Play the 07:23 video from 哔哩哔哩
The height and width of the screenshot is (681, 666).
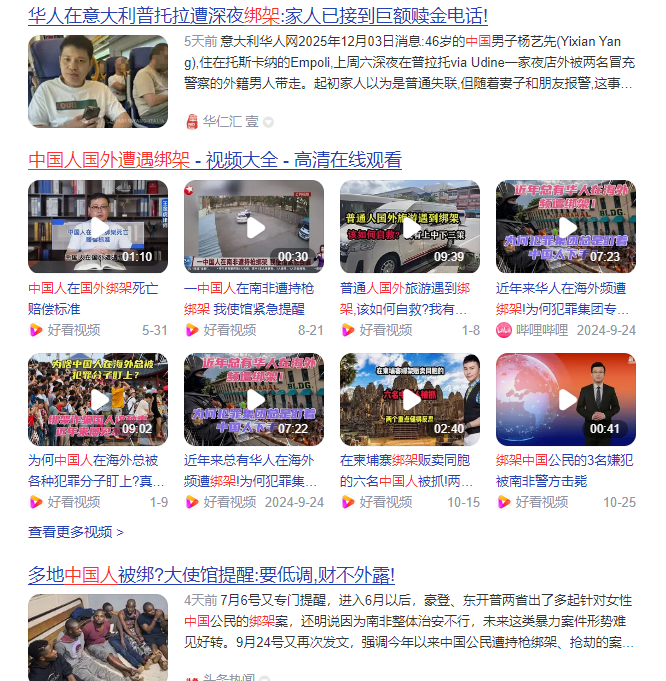pos(566,227)
